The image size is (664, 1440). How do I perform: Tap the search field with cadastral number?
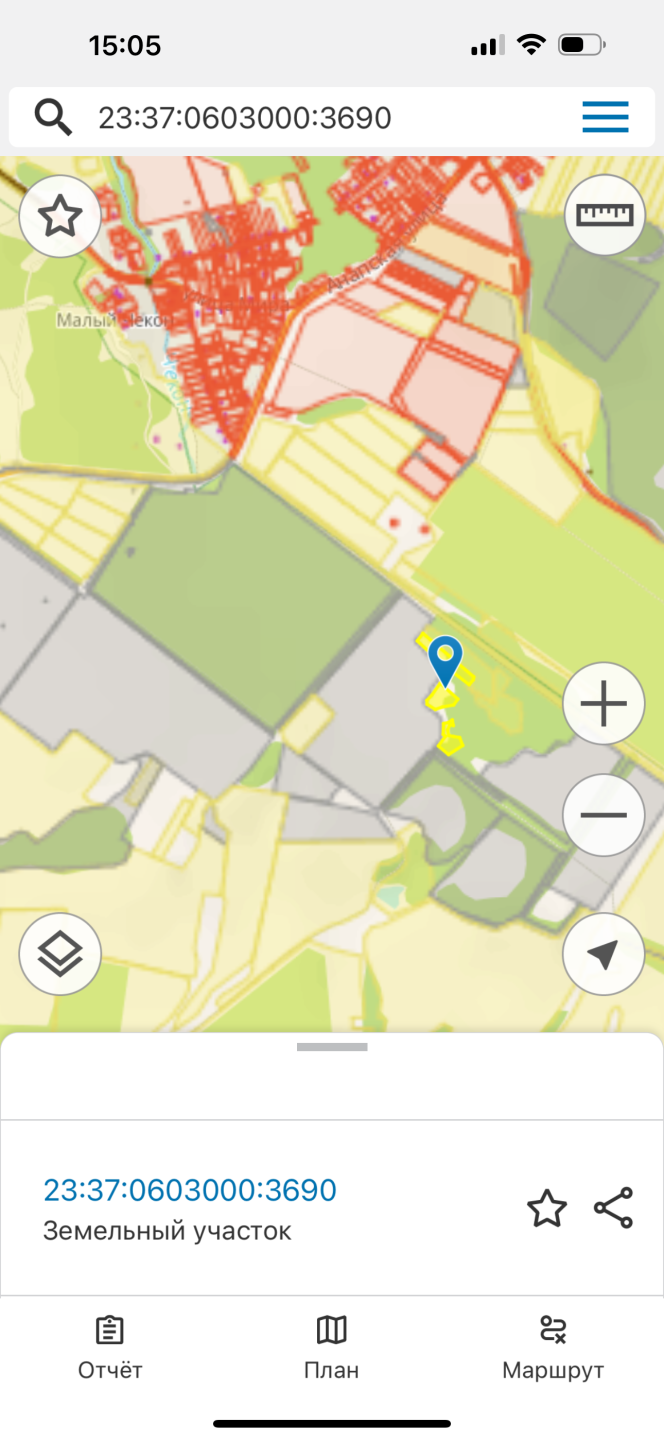pos(300,118)
